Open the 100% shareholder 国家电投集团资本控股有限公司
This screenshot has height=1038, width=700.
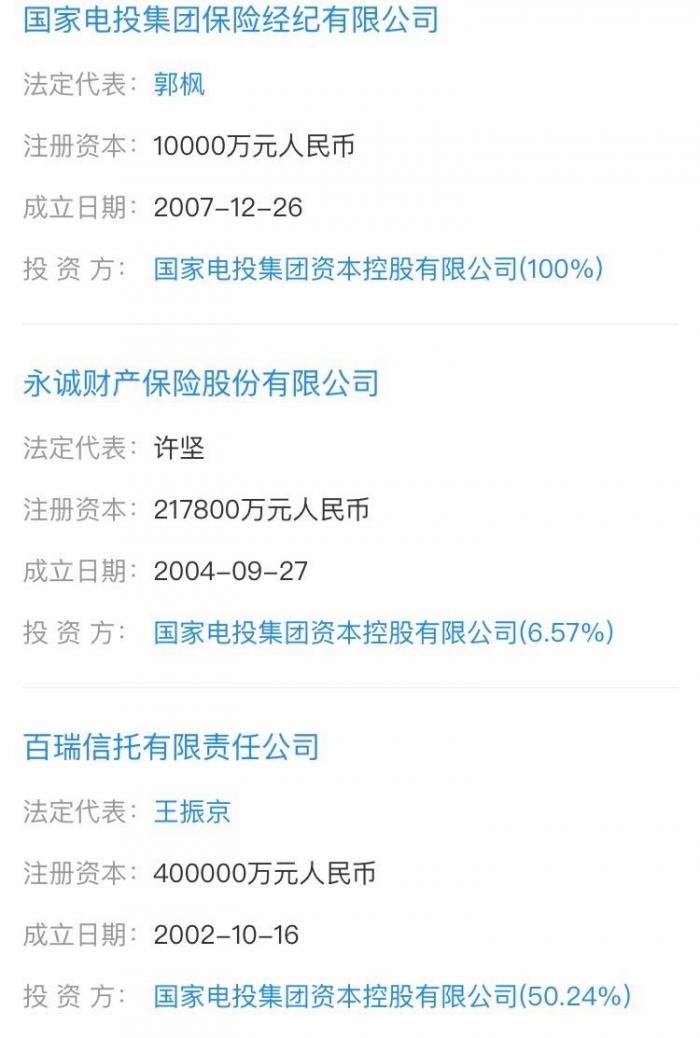(x=378, y=269)
